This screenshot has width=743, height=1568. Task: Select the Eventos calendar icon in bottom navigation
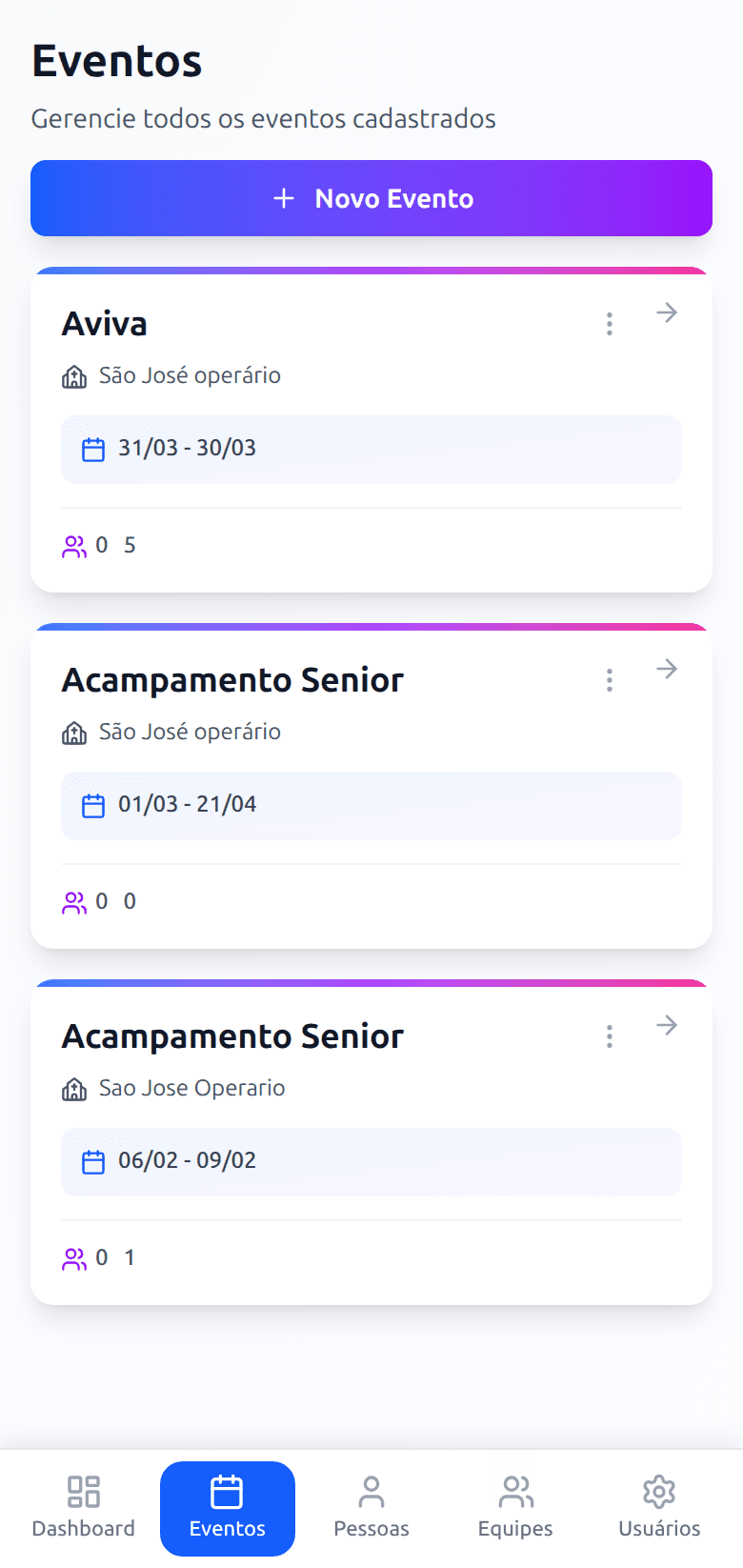227,1491
